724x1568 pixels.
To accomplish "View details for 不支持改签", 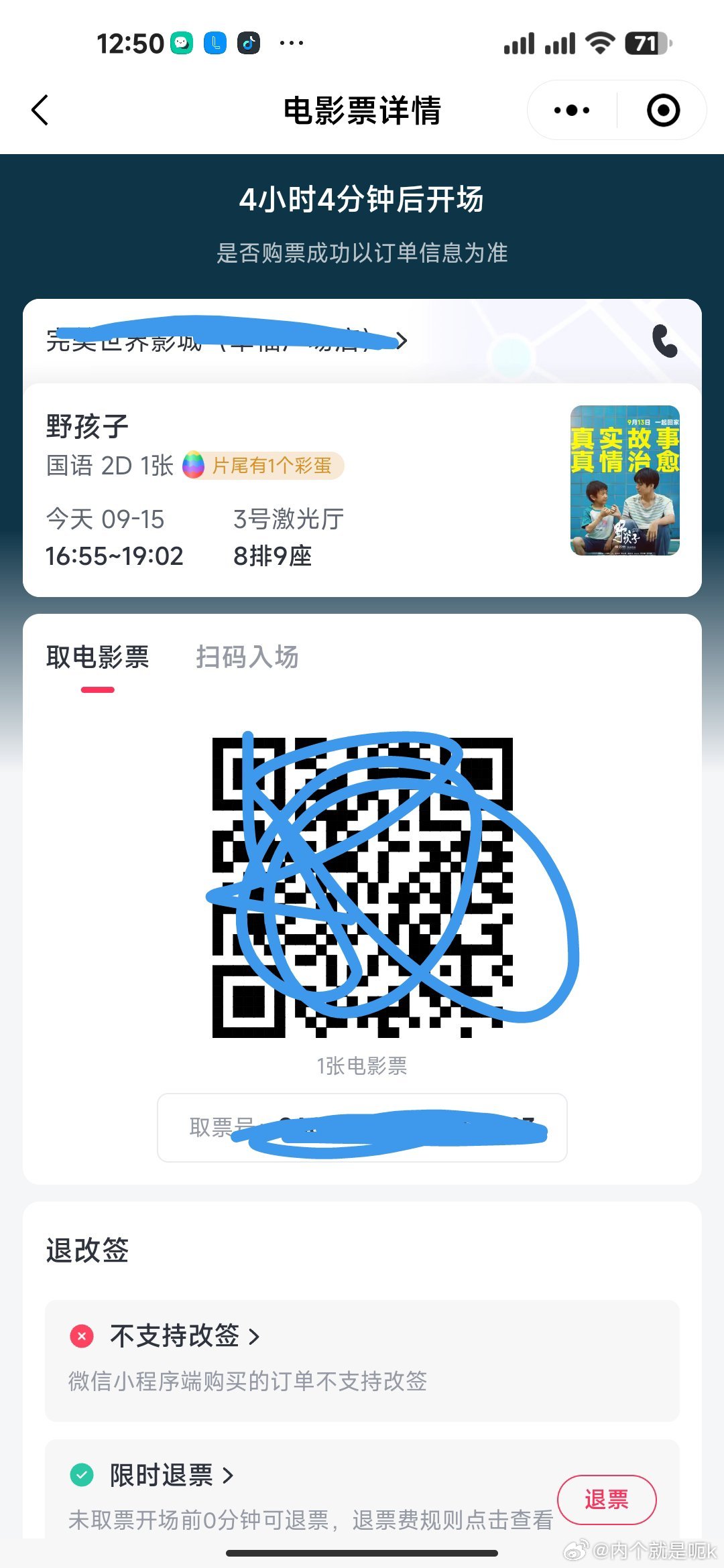I will (x=184, y=1335).
